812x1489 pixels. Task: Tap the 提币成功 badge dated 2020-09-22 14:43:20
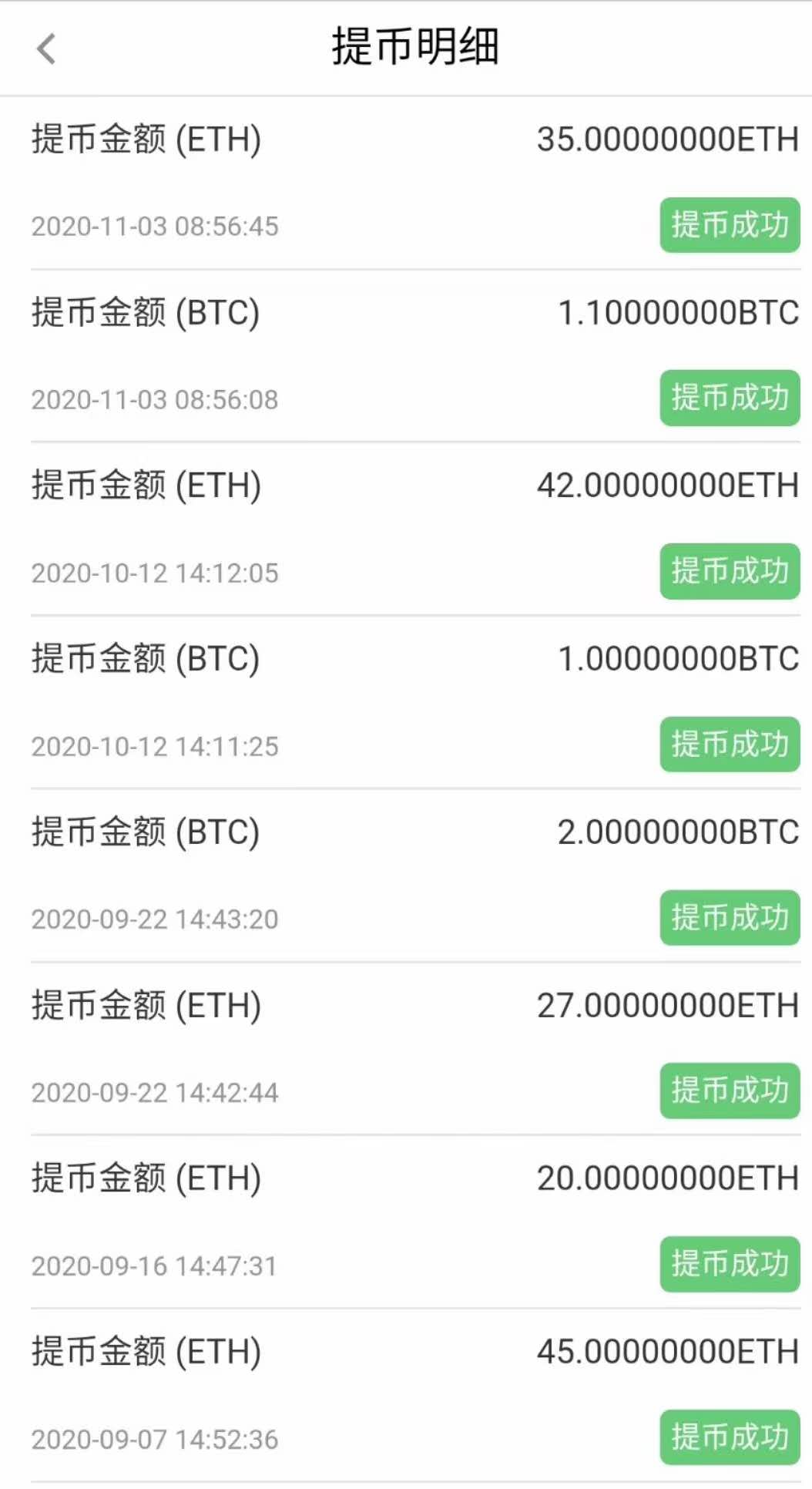pyautogui.click(x=727, y=919)
